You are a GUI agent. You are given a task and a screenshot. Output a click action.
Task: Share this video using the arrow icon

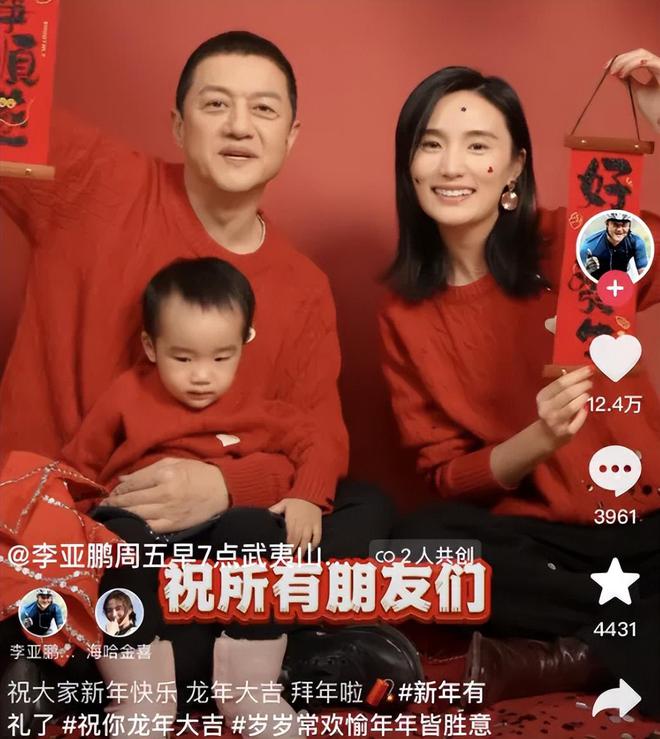pos(616,697)
